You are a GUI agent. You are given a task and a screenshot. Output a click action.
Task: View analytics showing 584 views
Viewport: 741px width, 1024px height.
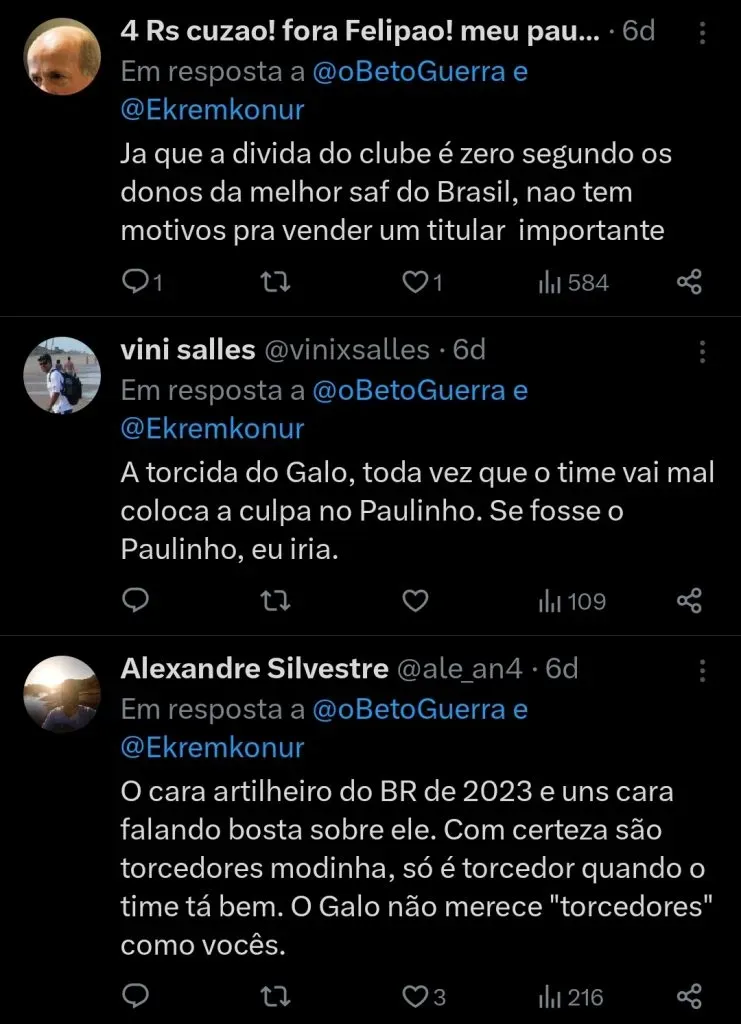572,281
